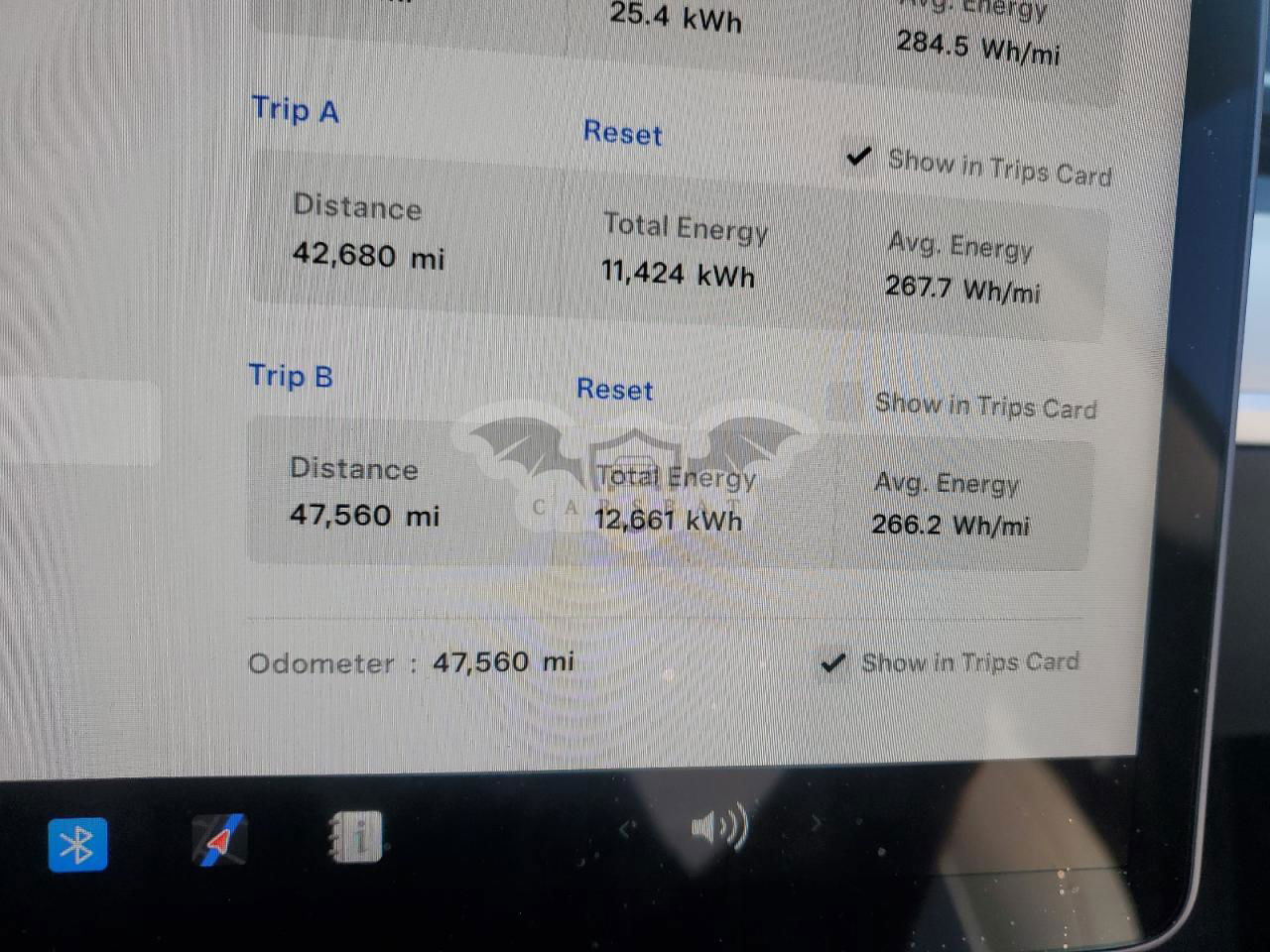Reset the Trip A counter
This screenshot has width=1270, height=952.
coord(622,133)
